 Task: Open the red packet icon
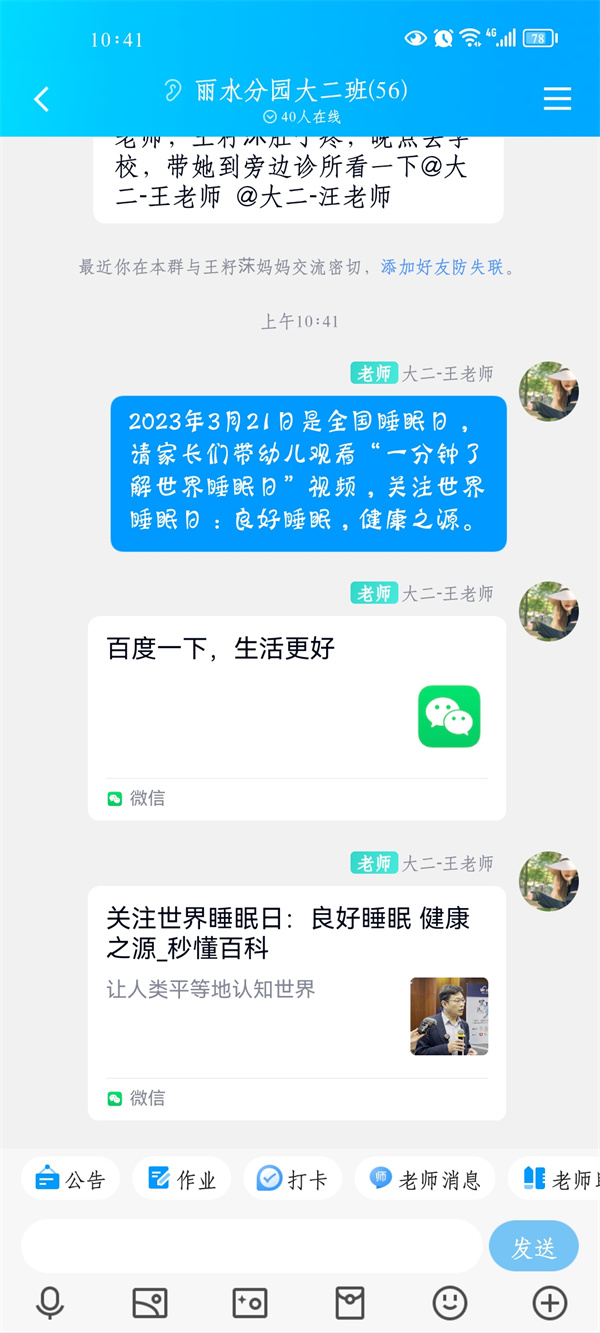350,1302
